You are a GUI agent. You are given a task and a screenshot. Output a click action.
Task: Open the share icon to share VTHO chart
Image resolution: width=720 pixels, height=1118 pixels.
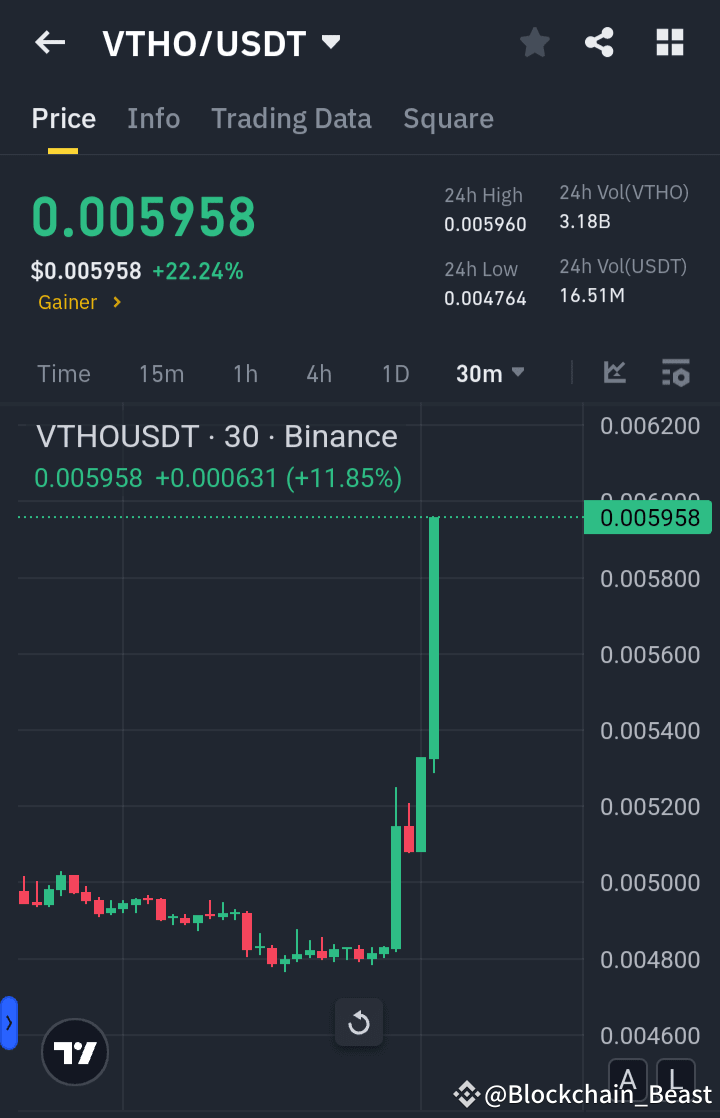point(599,42)
